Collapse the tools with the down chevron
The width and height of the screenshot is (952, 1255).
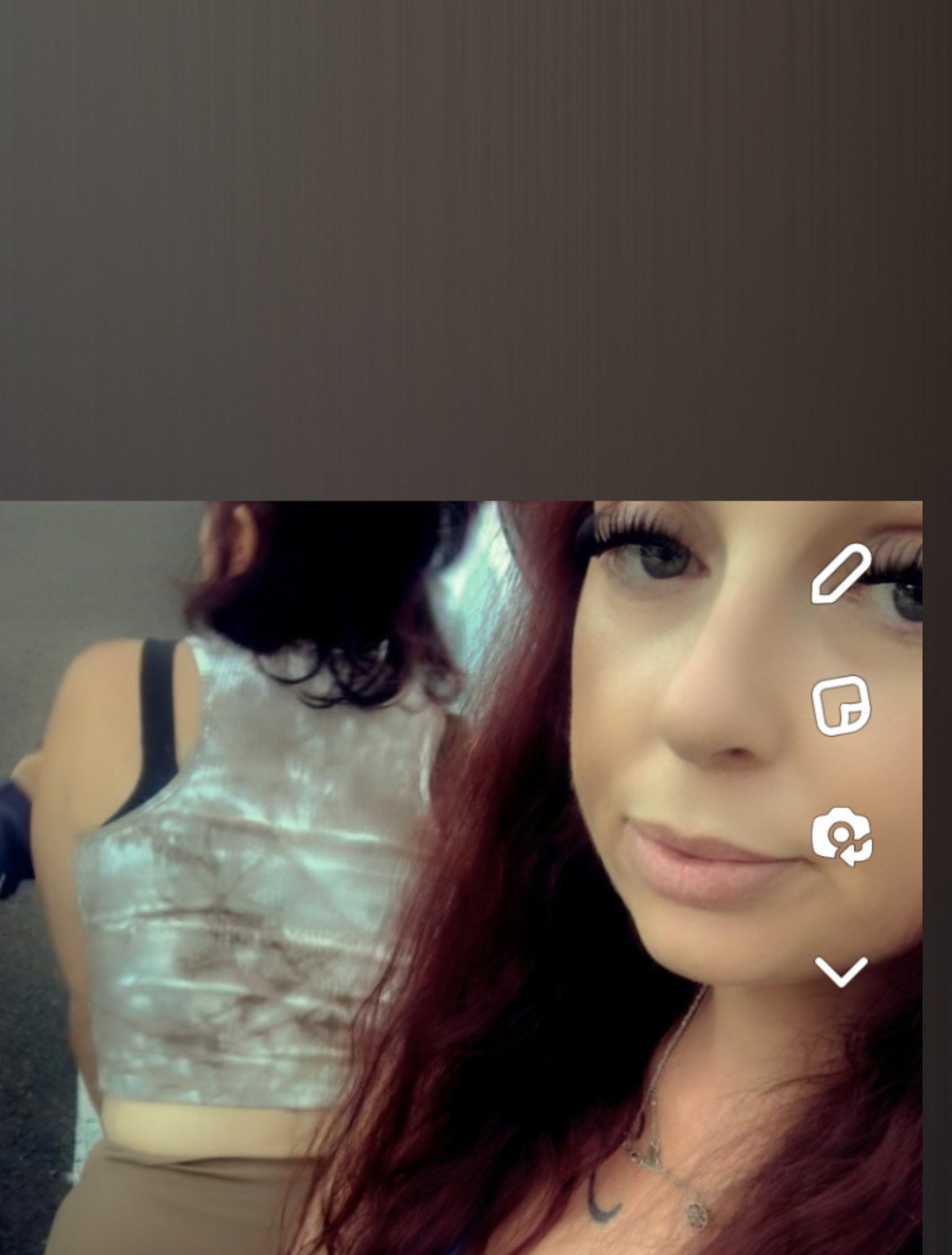click(841, 971)
